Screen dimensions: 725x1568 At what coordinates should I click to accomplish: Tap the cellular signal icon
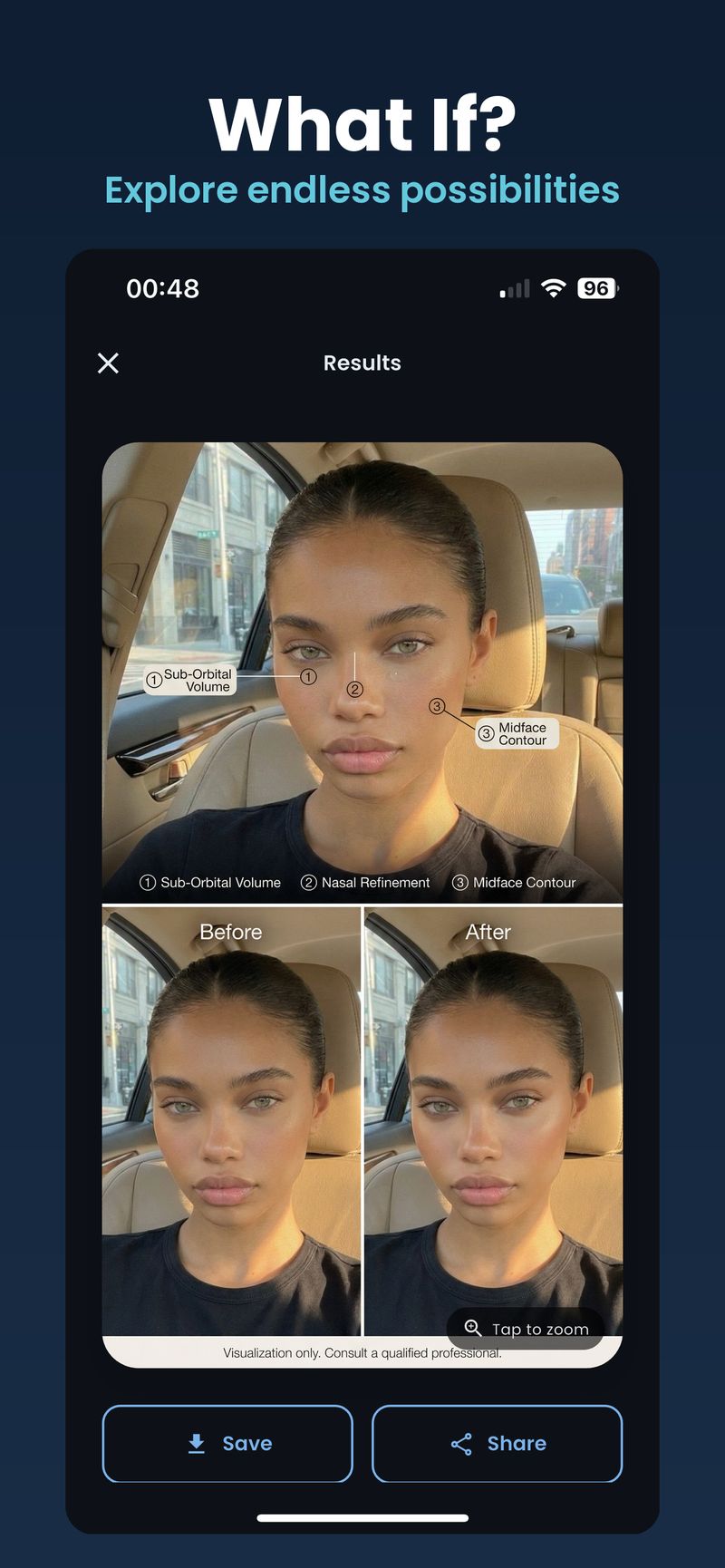(x=513, y=288)
